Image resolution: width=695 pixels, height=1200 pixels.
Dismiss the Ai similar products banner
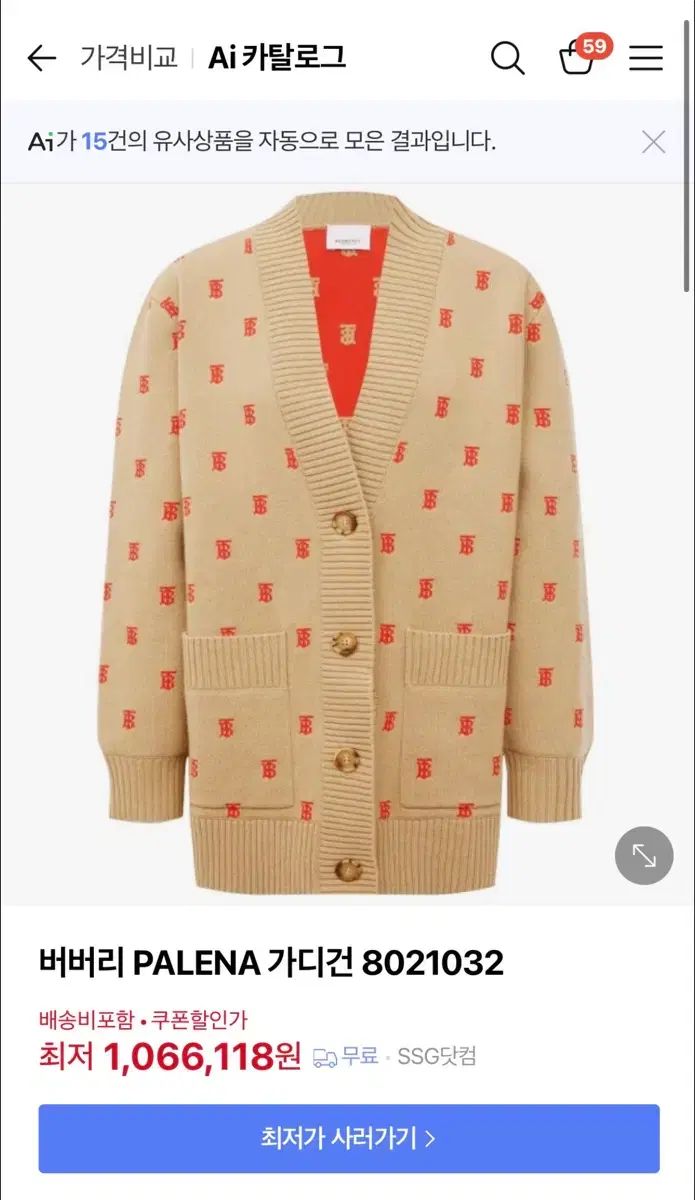(653, 142)
